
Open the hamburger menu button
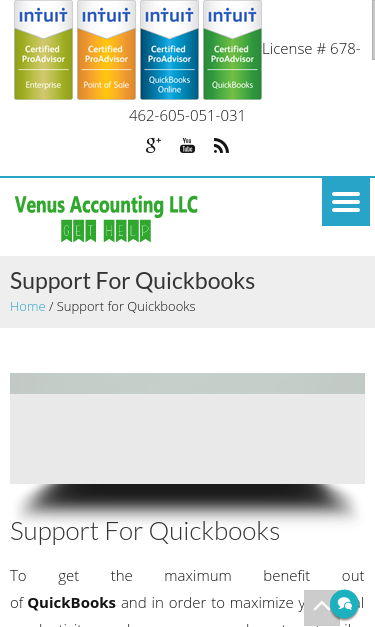[346, 202]
